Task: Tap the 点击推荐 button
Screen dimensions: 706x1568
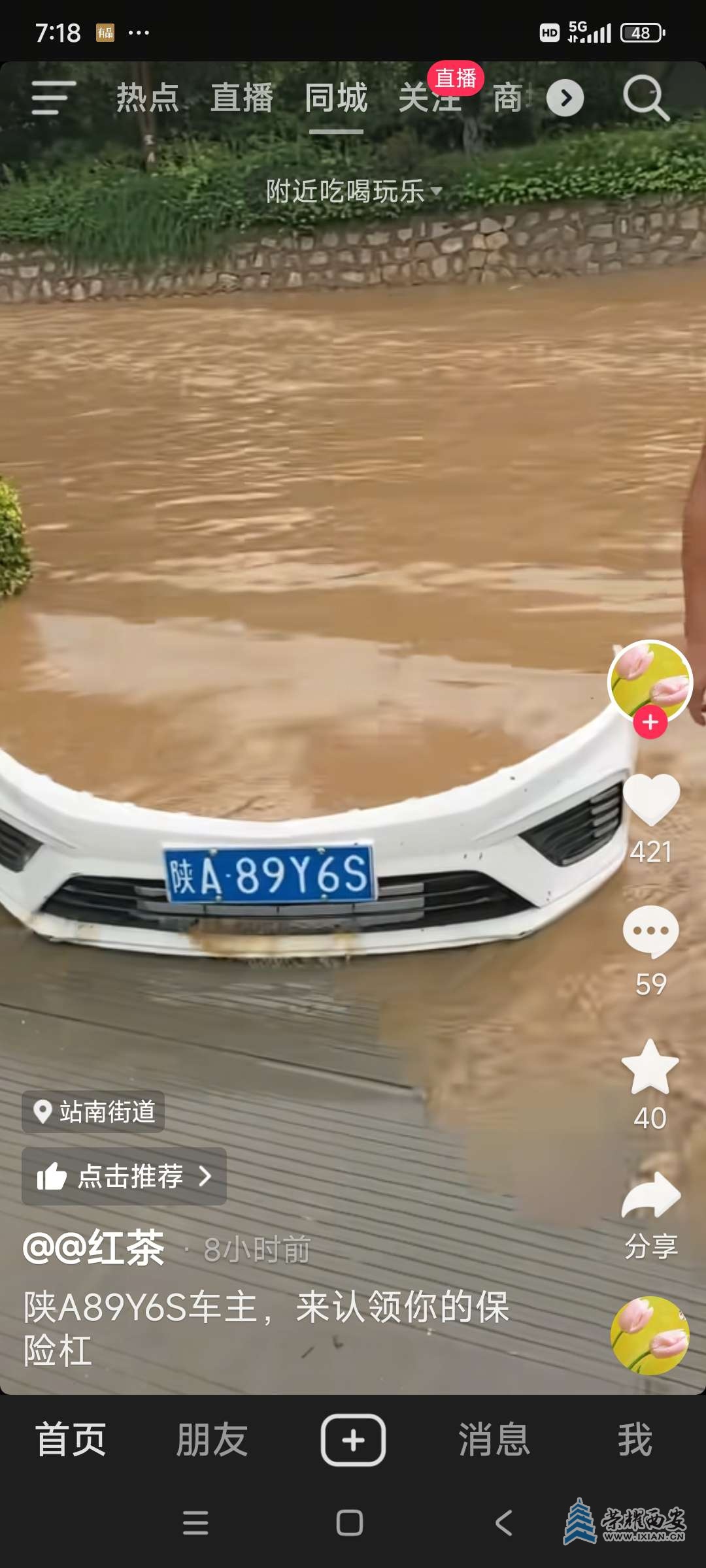Action: click(124, 1176)
